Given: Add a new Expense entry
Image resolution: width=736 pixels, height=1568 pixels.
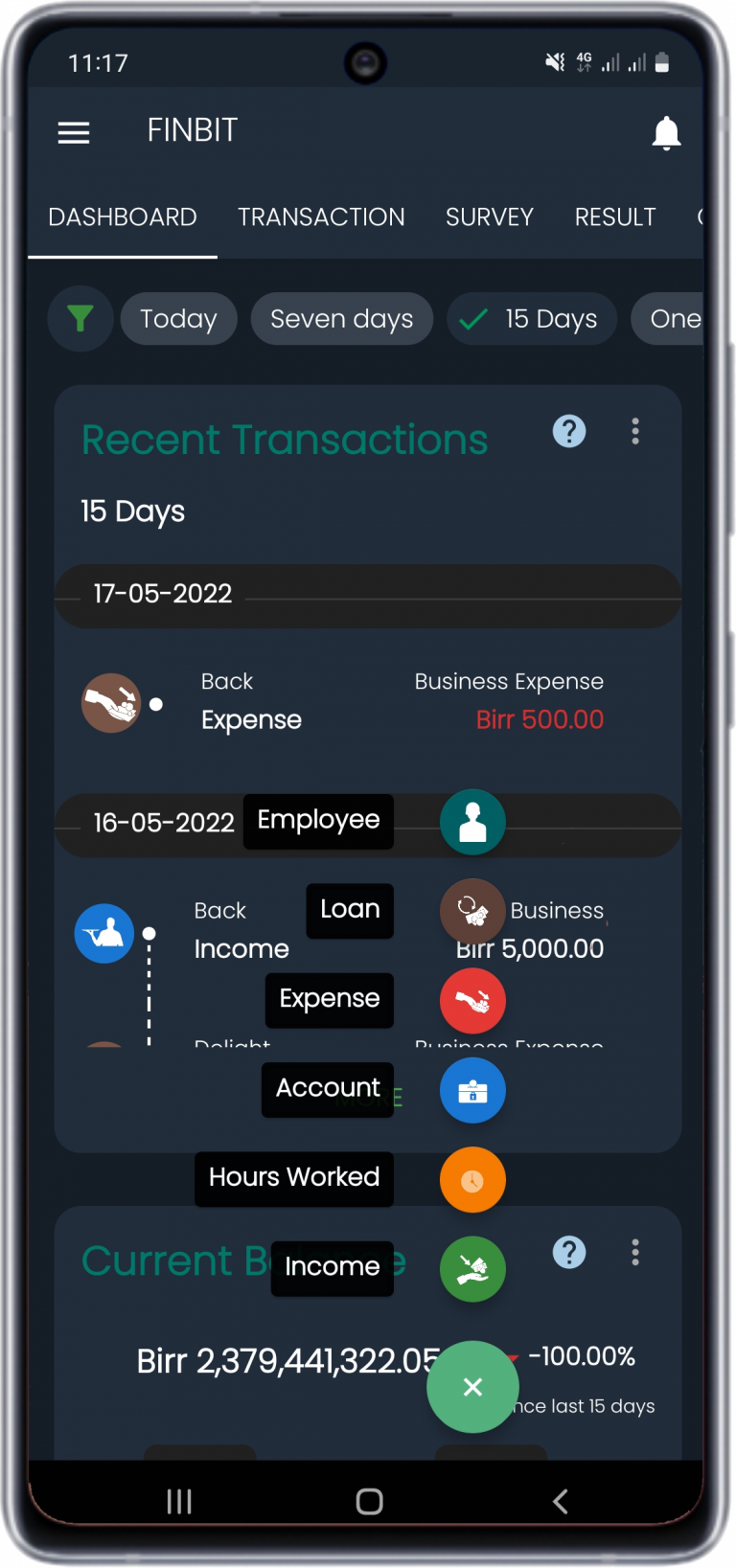Looking at the screenshot, I should 472,1000.
